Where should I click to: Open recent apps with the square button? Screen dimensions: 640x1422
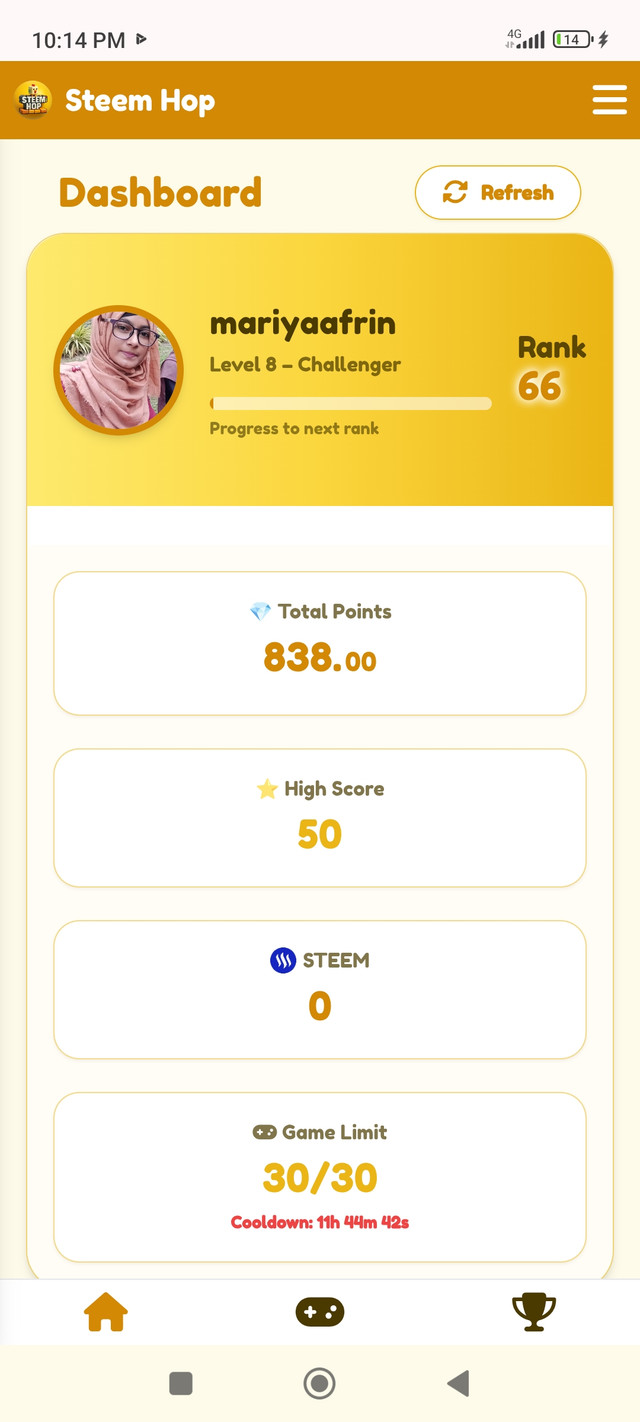[181, 1383]
